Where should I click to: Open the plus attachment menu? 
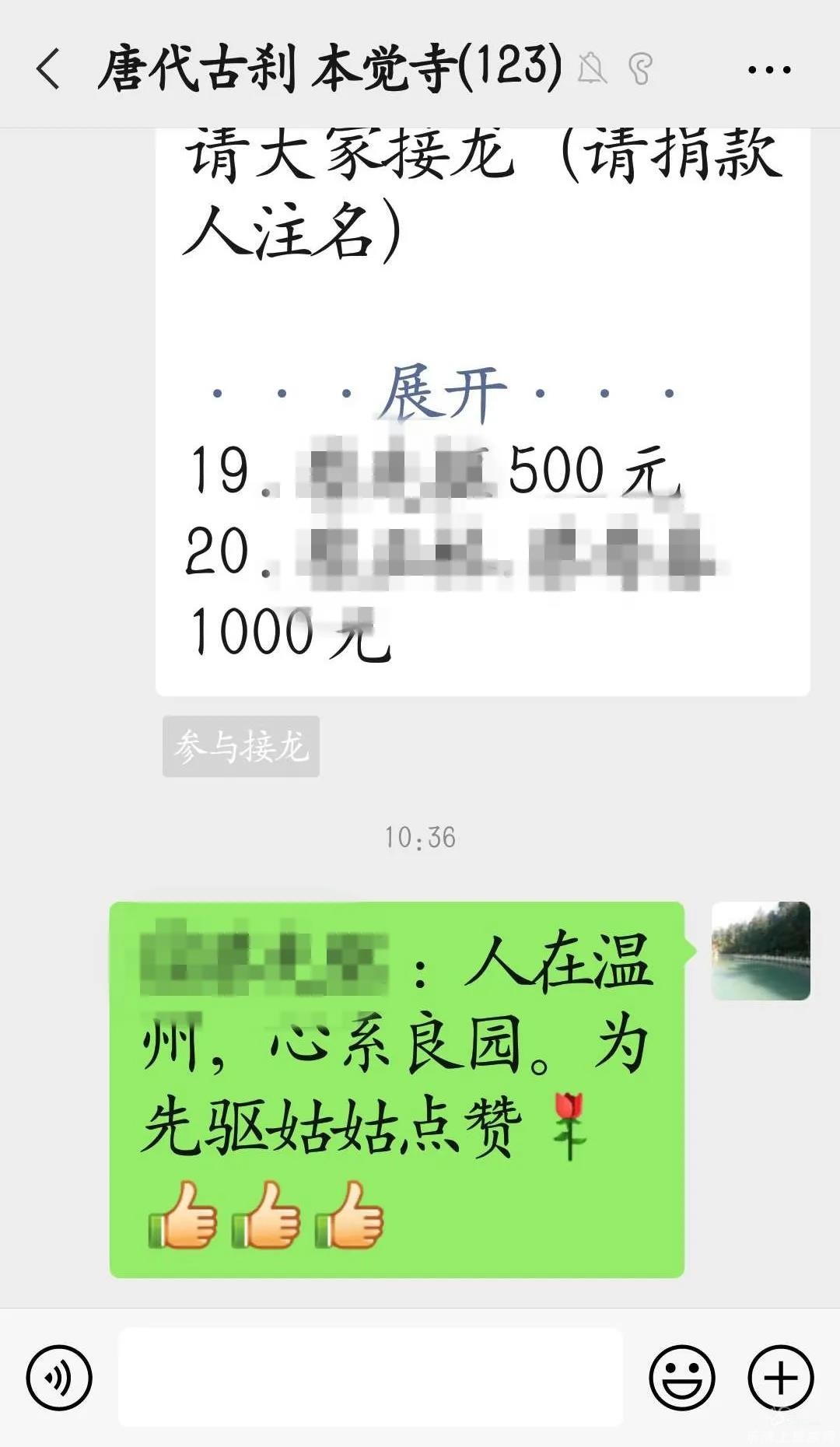[x=780, y=1377]
